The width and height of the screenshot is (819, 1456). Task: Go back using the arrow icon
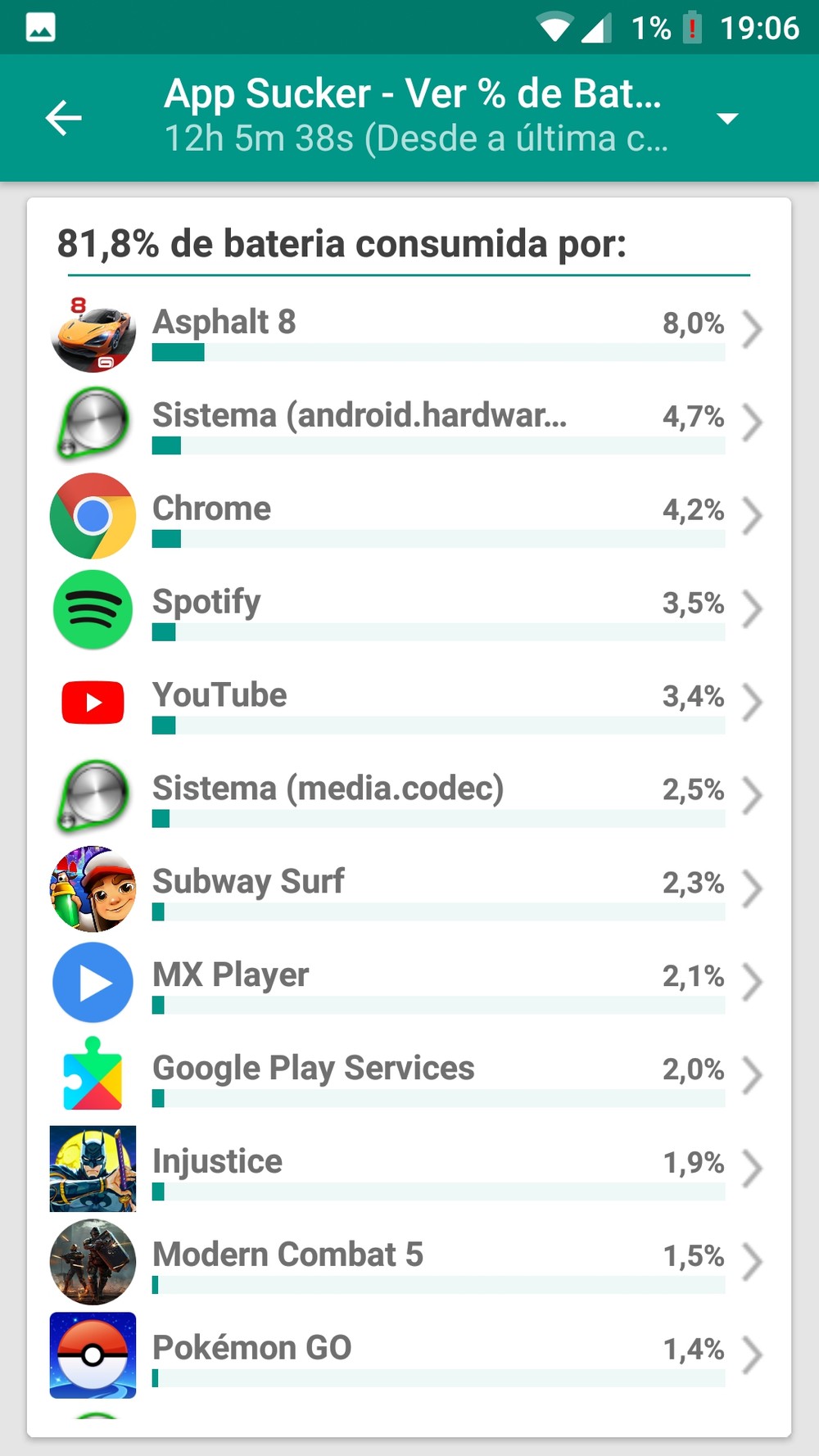tap(63, 118)
